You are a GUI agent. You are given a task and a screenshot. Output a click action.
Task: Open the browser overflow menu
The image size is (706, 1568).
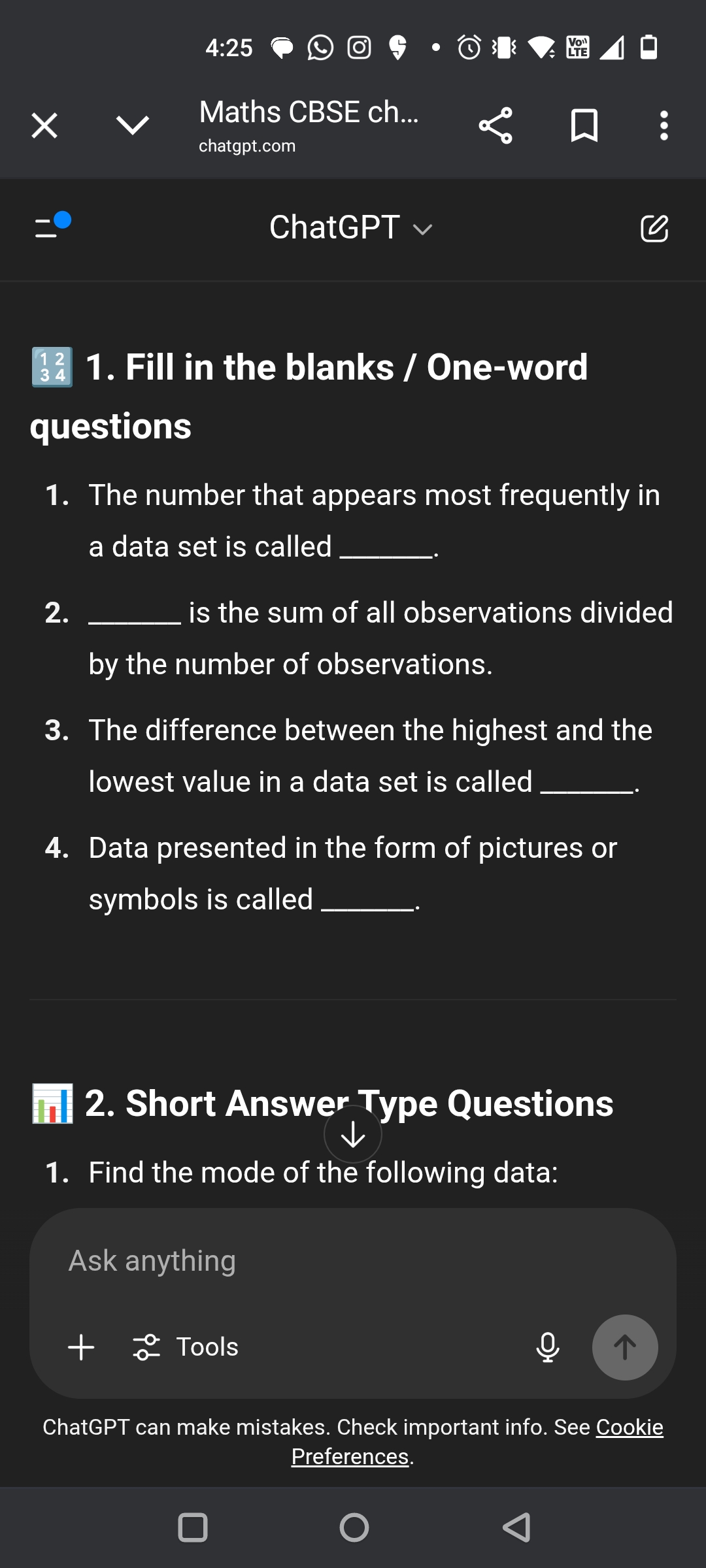(x=664, y=125)
